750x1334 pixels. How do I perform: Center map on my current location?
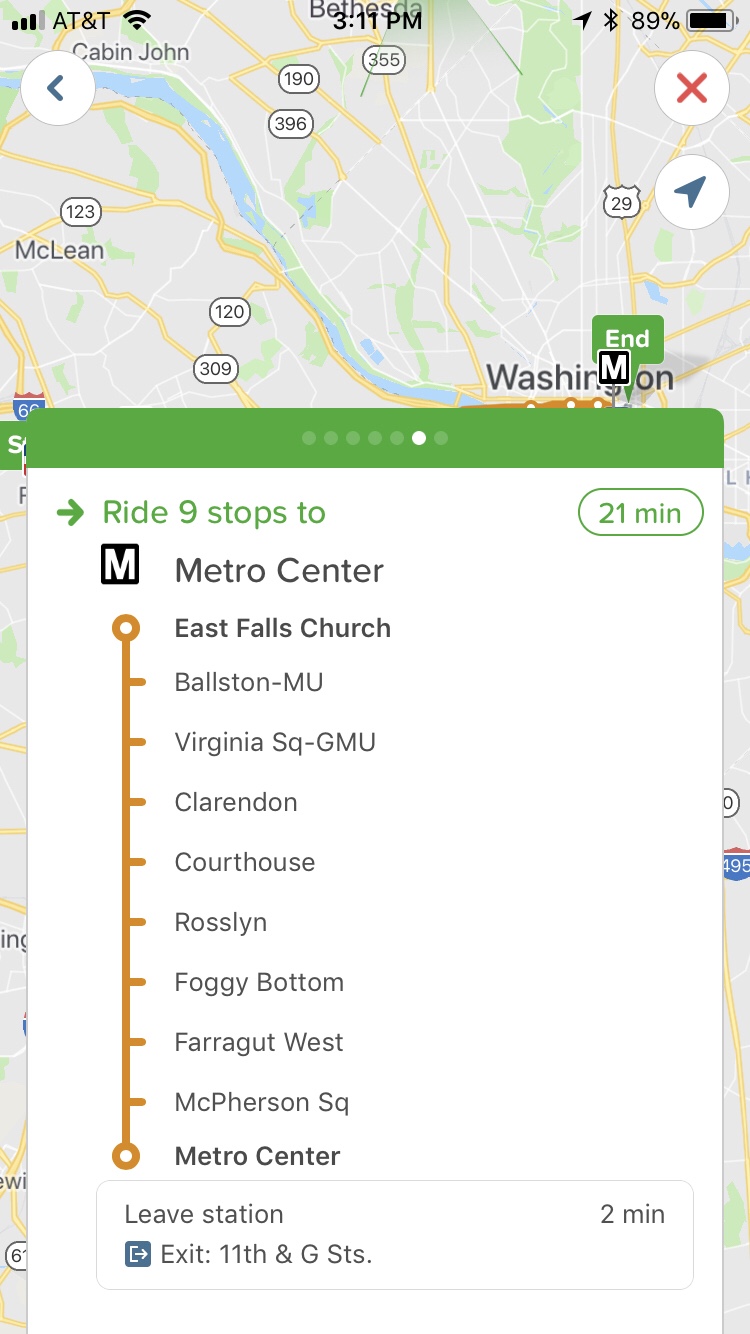[x=691, y=192]
